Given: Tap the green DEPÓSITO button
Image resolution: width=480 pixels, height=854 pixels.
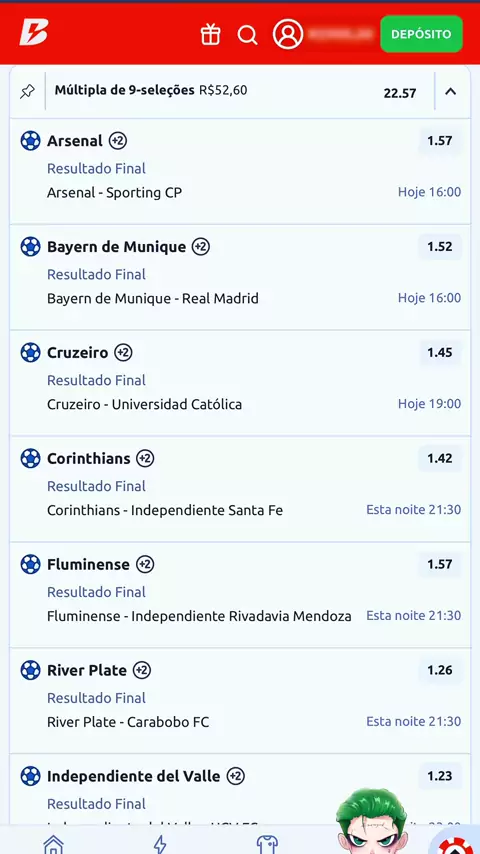Looking at the screenshot, I should [x=421, y=34].
